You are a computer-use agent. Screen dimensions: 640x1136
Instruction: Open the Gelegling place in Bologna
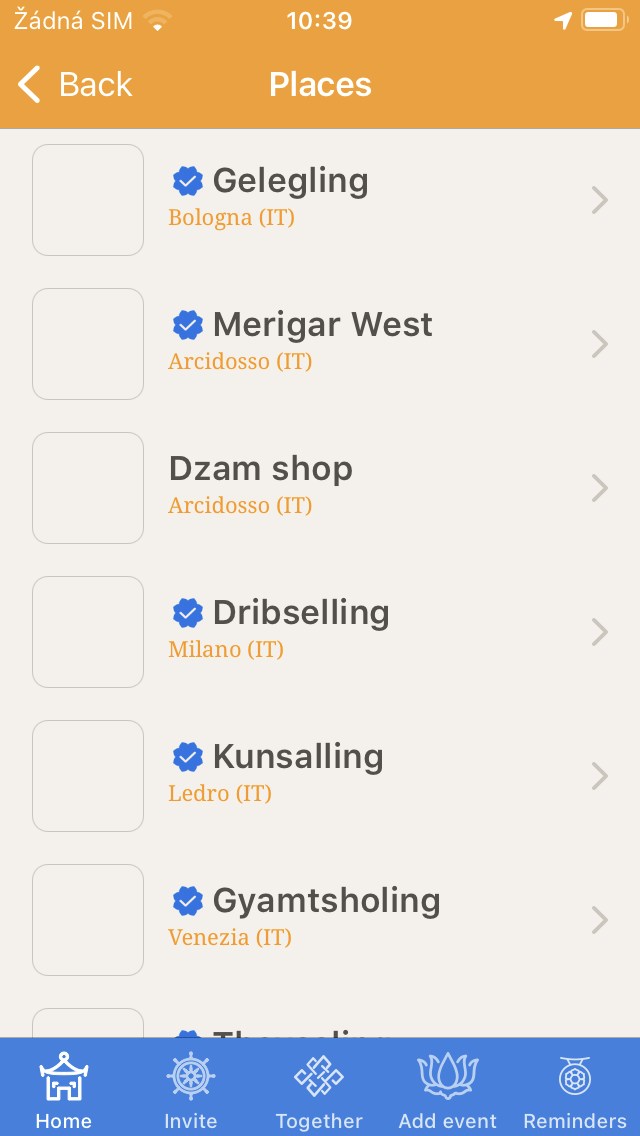320,199
